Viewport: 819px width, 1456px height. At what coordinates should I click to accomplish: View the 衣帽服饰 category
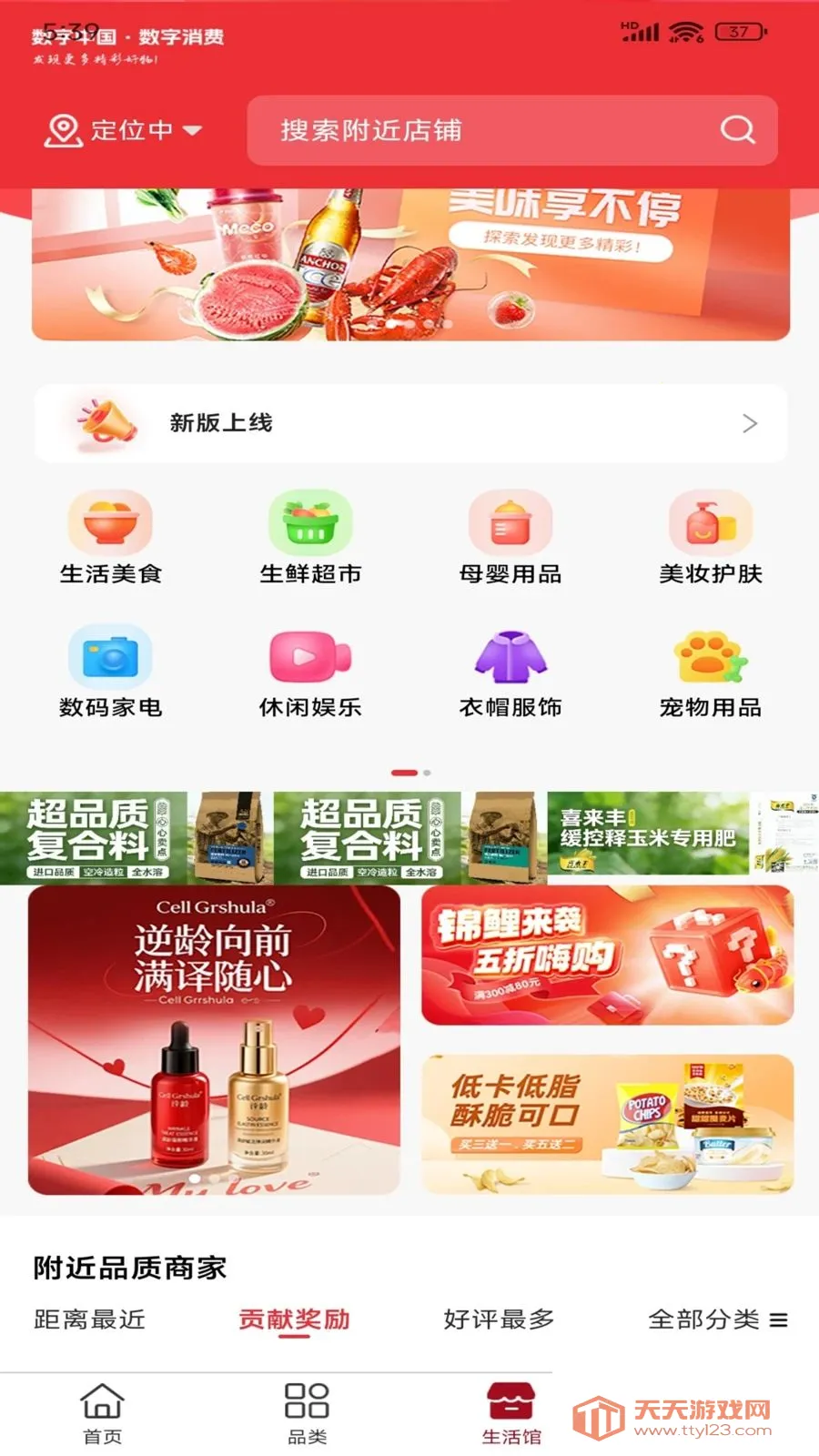point(511,672)
